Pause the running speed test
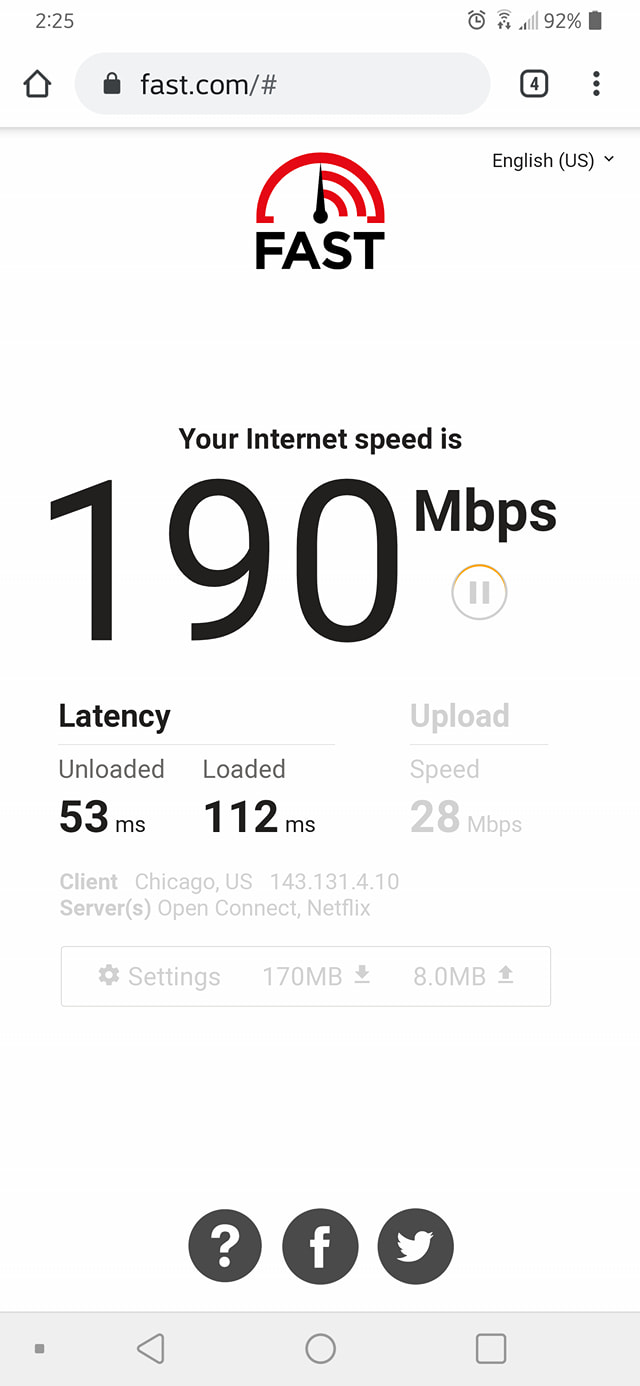 pos(479,593)
